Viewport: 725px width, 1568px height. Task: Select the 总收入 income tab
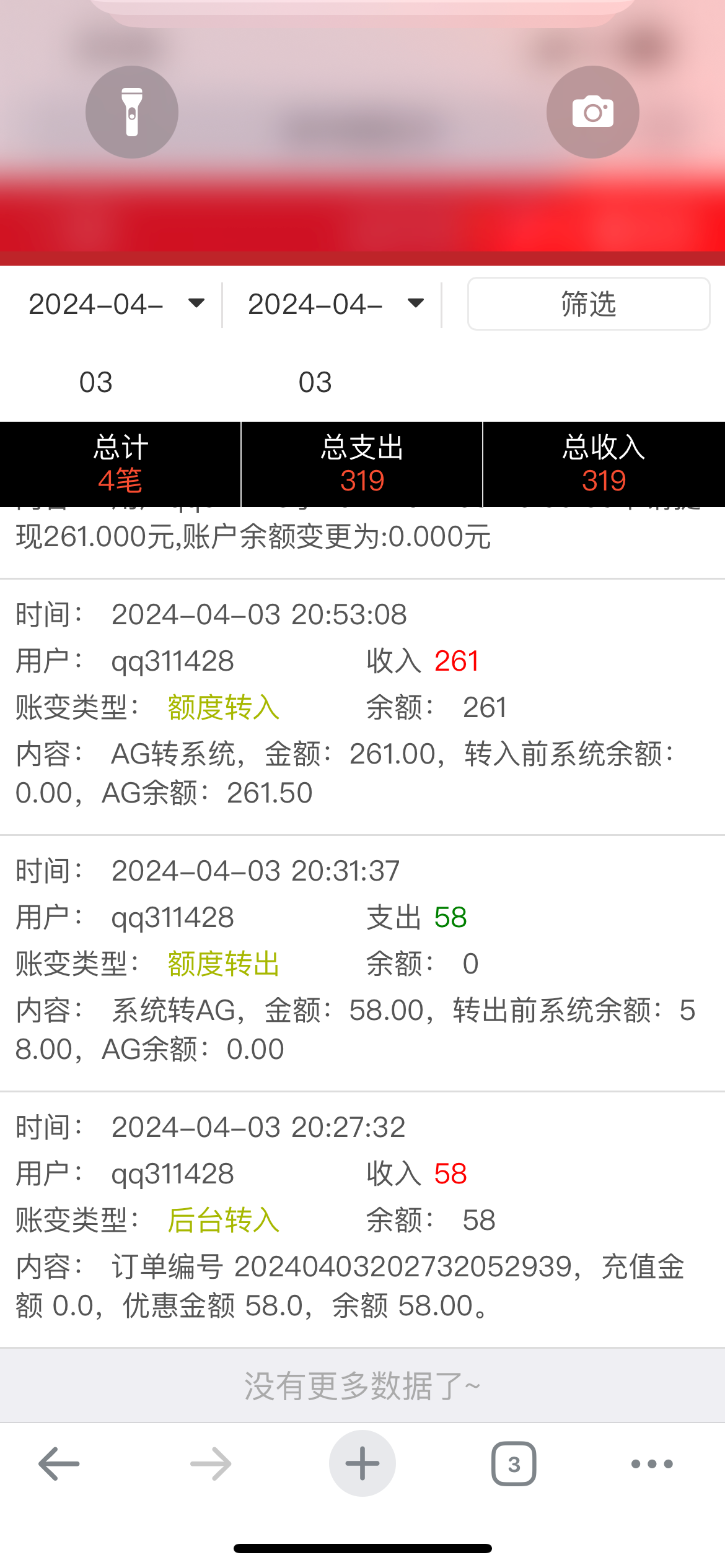[603, 463]
